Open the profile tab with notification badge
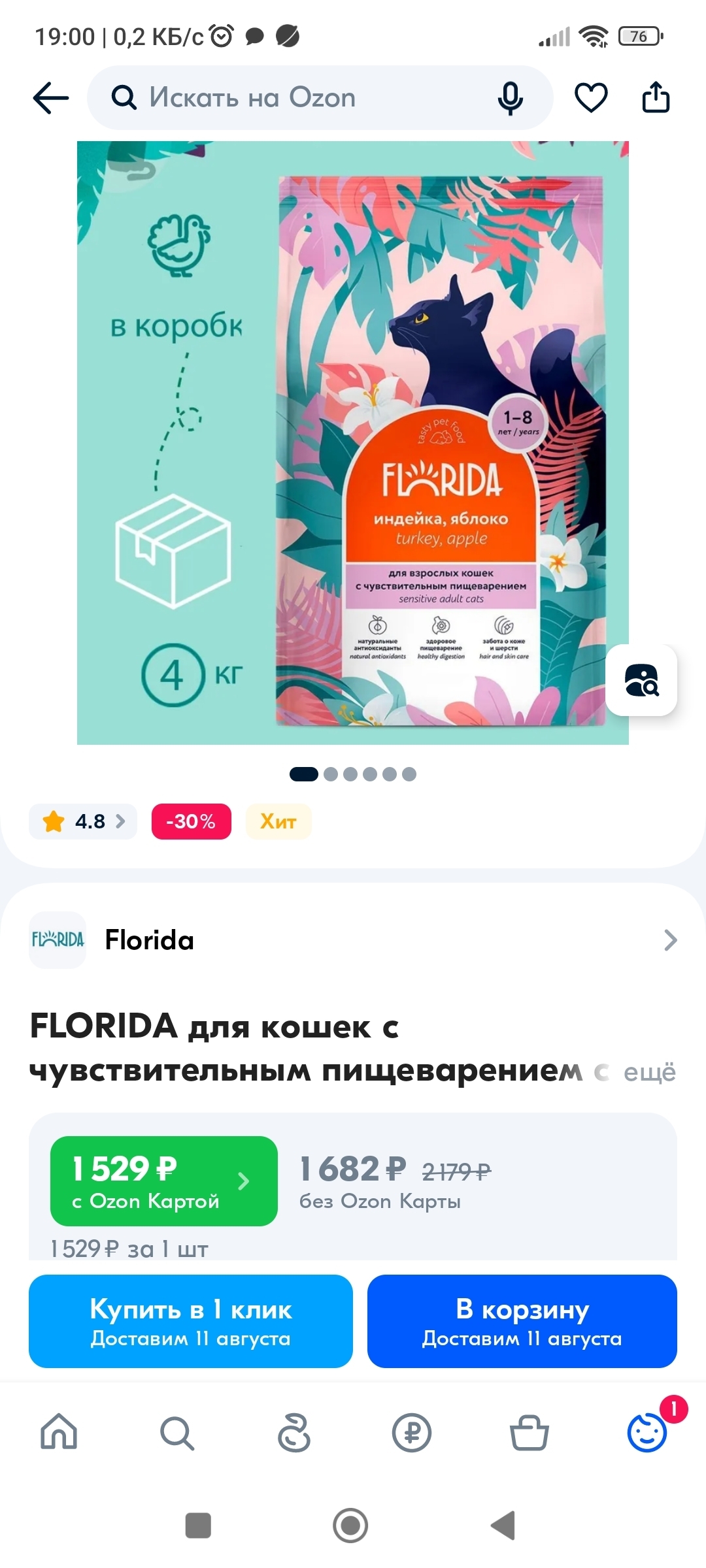 (647, 1432)
